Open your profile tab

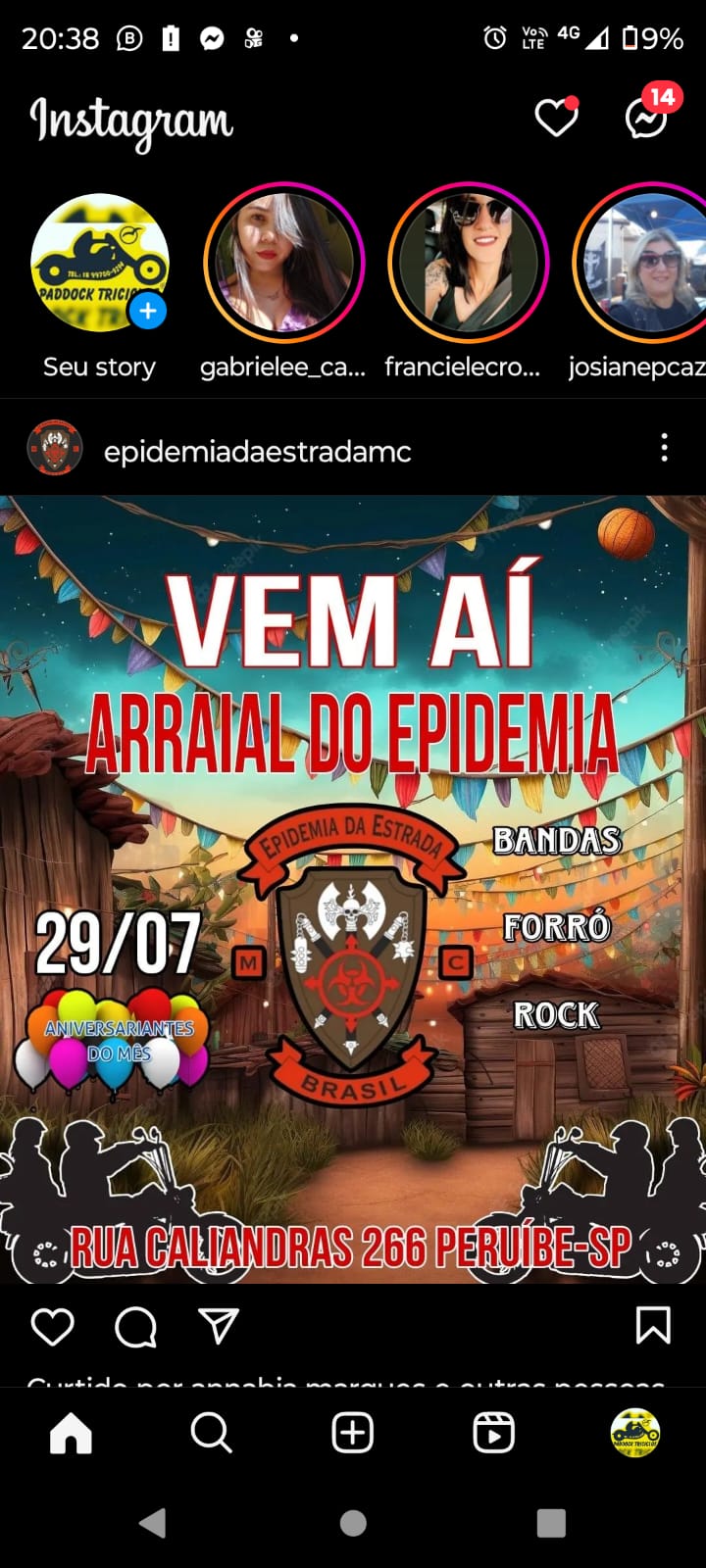click(634, 1434)
